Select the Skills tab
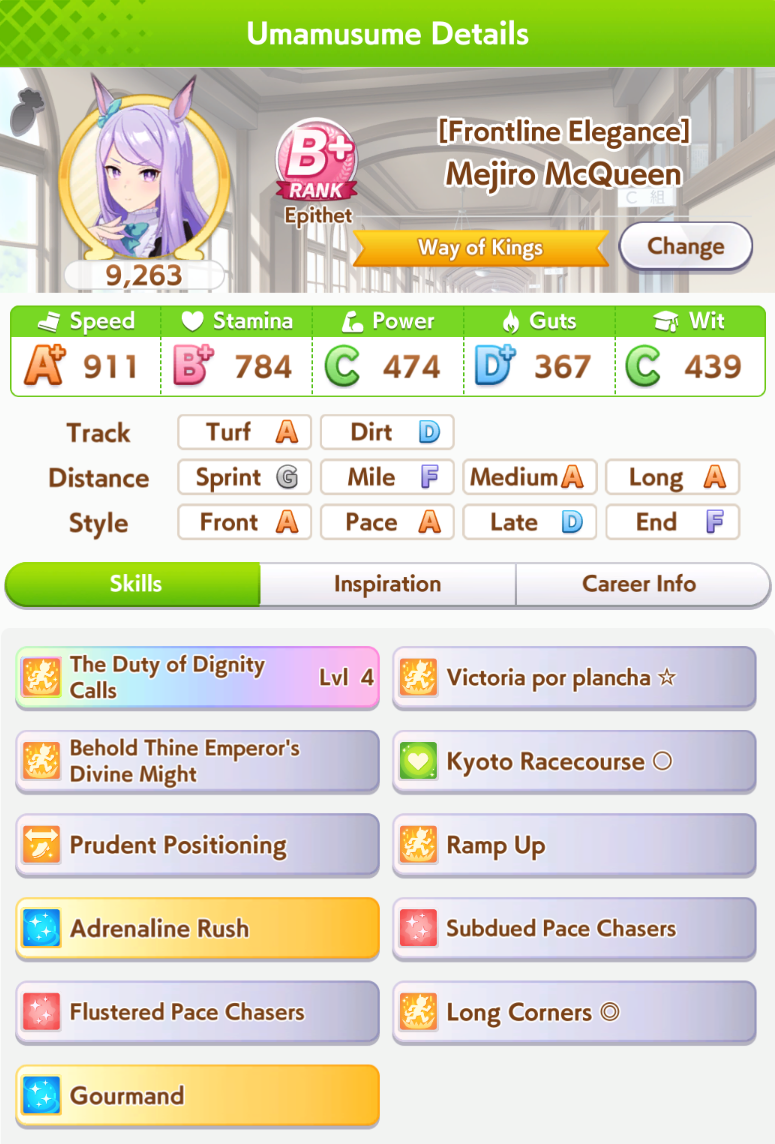Screen dimensions: 775x1144 tap(135, 584)
